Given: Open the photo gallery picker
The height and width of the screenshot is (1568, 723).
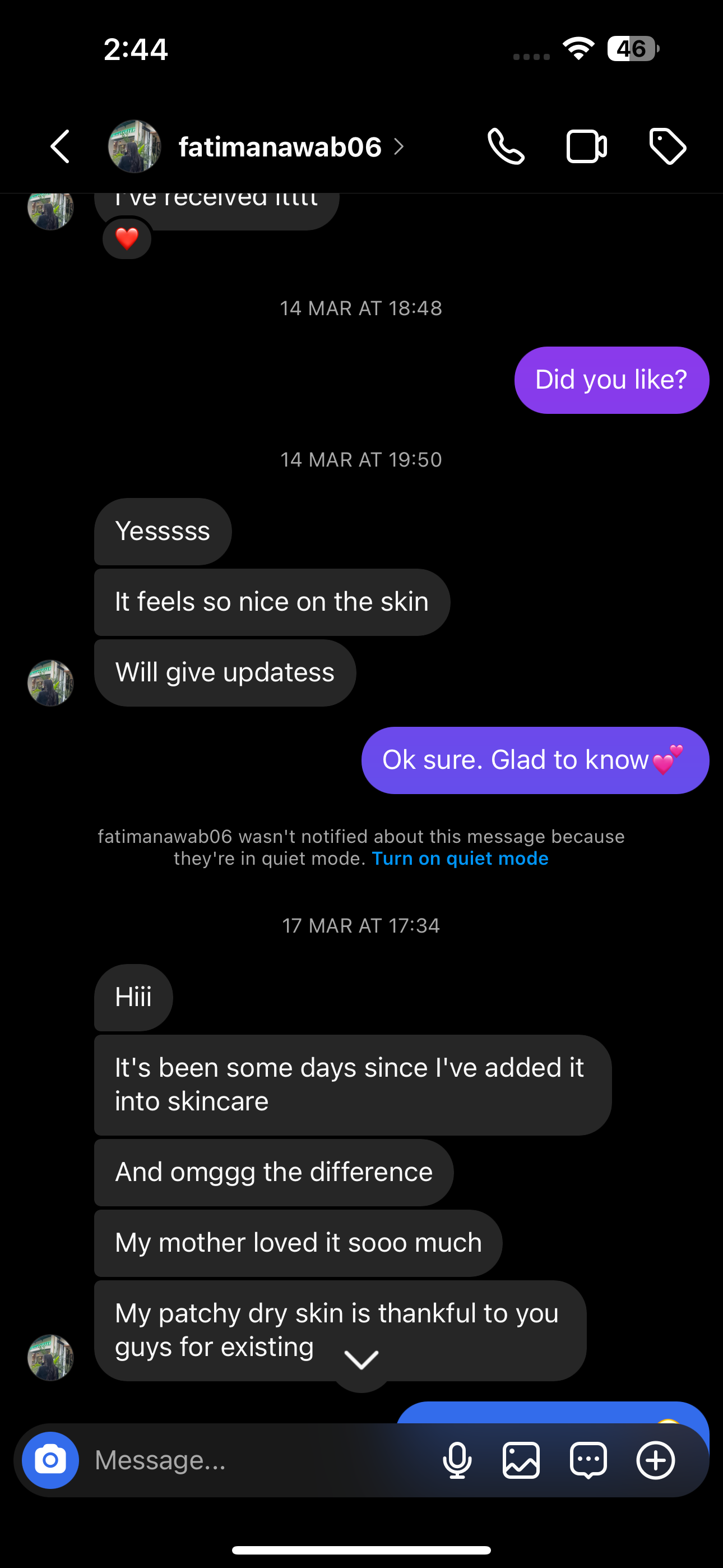Looking at the screenshot, I should [x=521, y=1460].
